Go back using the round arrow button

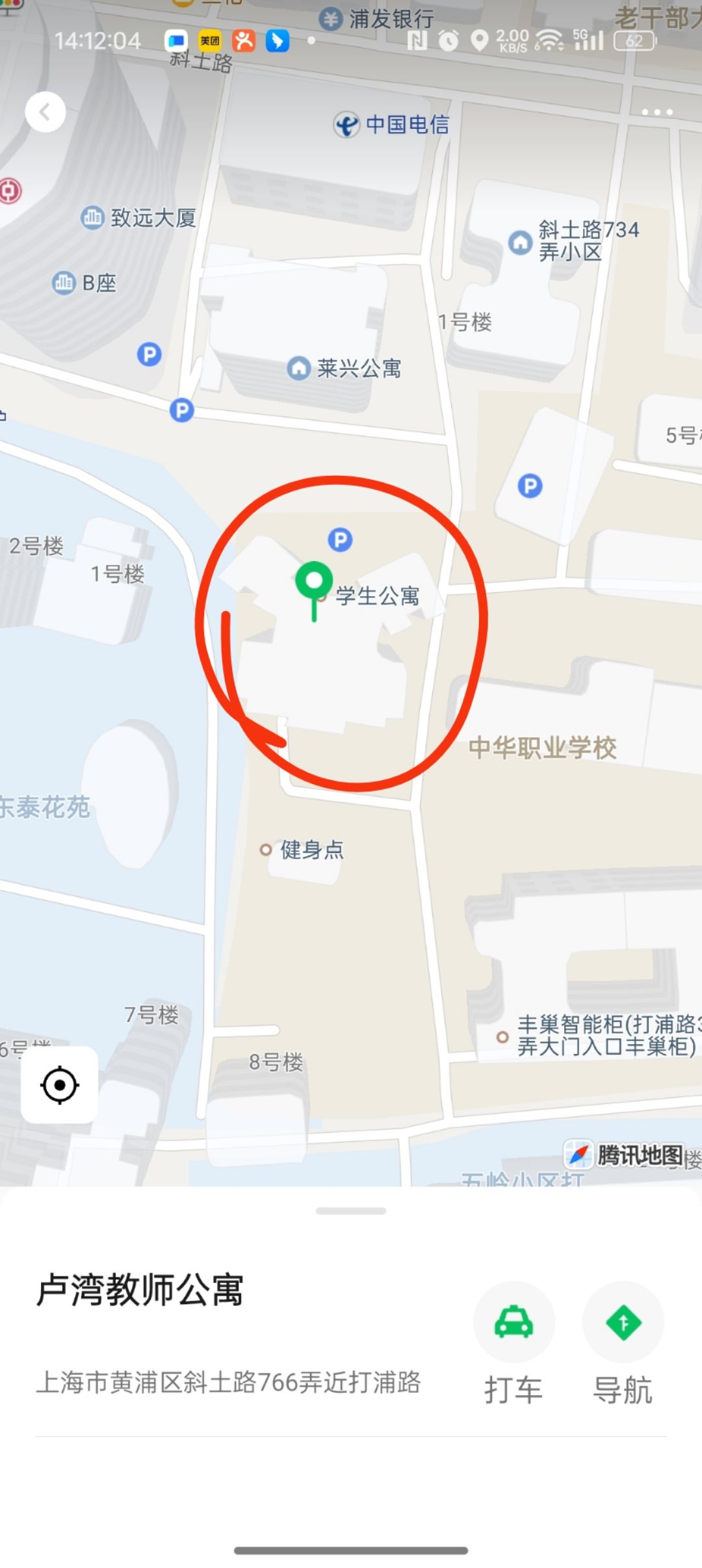coord(45,112)
